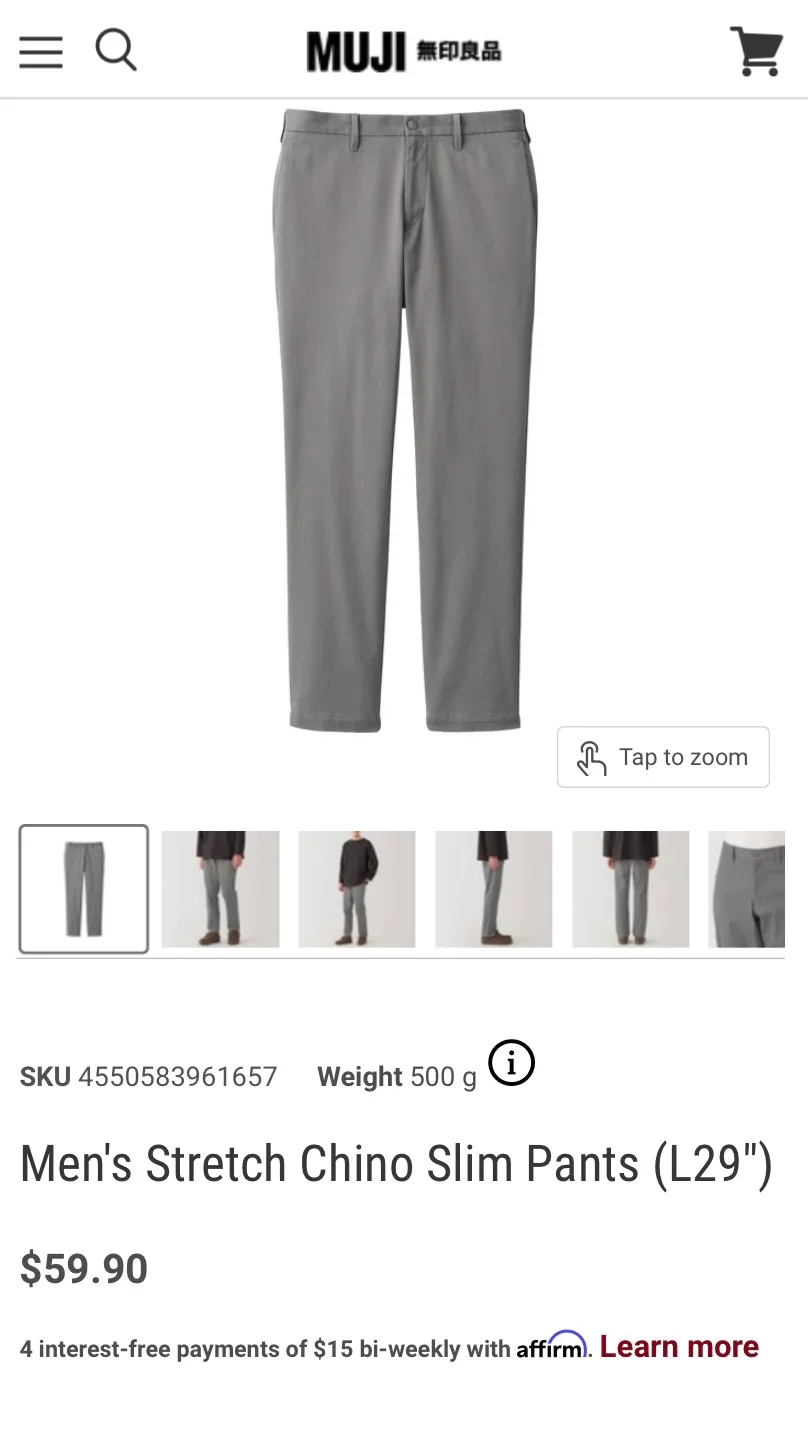
Task: Select the front-view pants thumbnail
Action: (x=84, y=889)
